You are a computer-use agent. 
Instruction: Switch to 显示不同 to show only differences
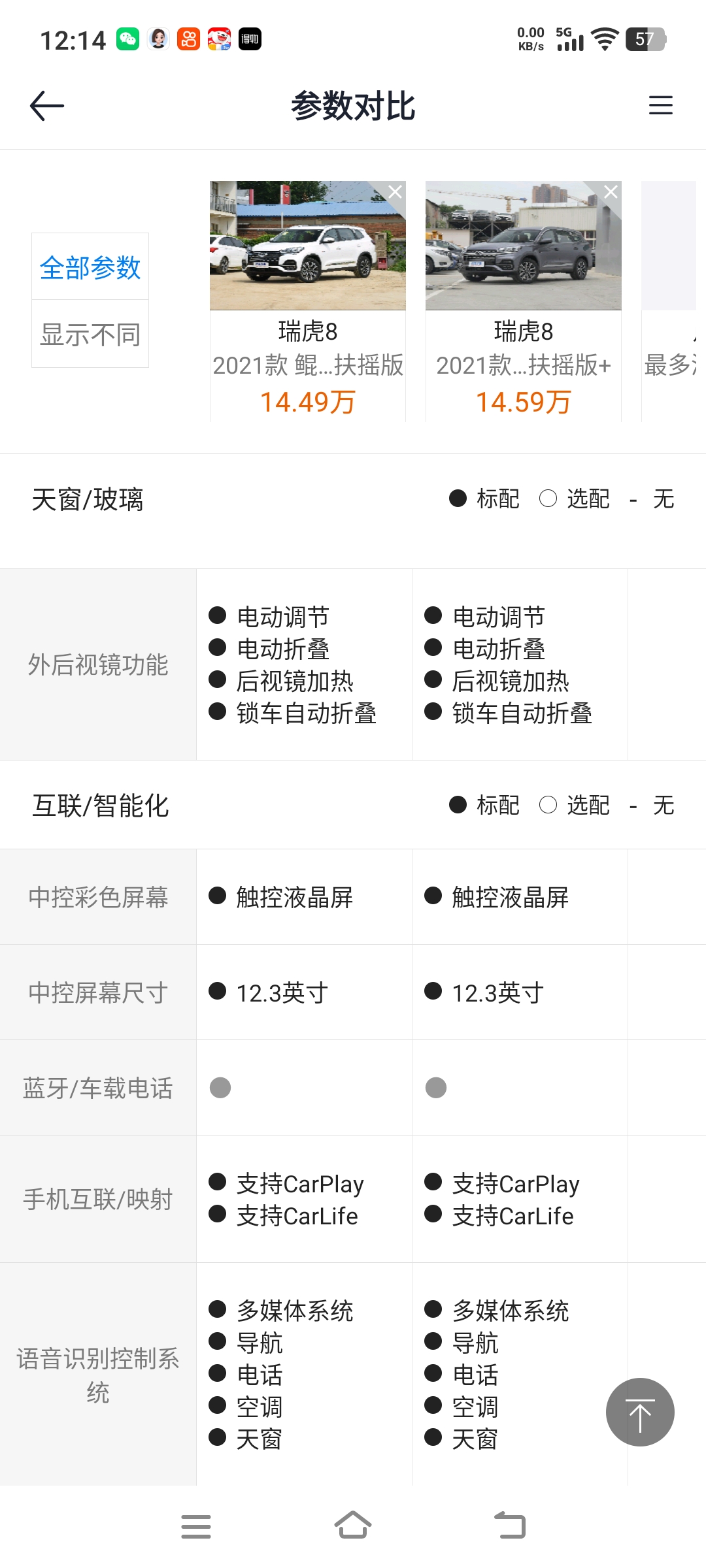(x=90, y=334)
